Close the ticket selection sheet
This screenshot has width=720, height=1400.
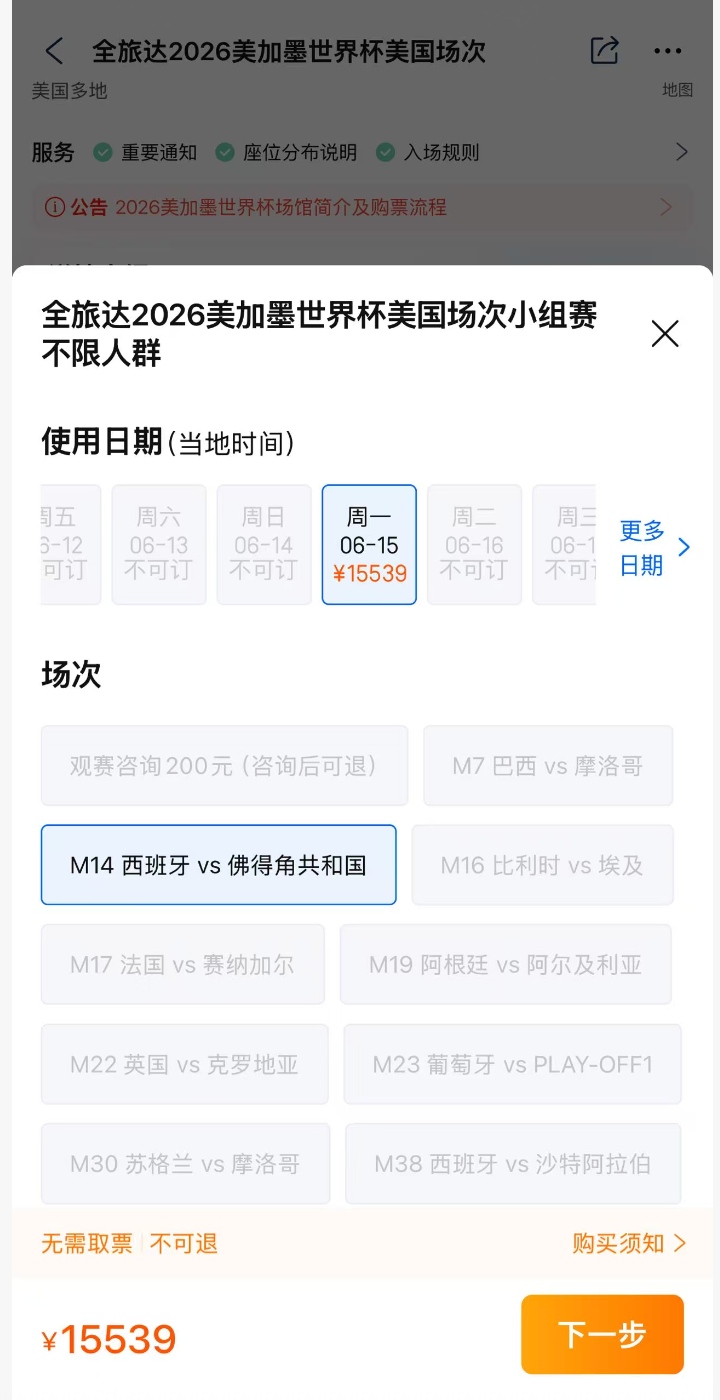coord(665,334)
